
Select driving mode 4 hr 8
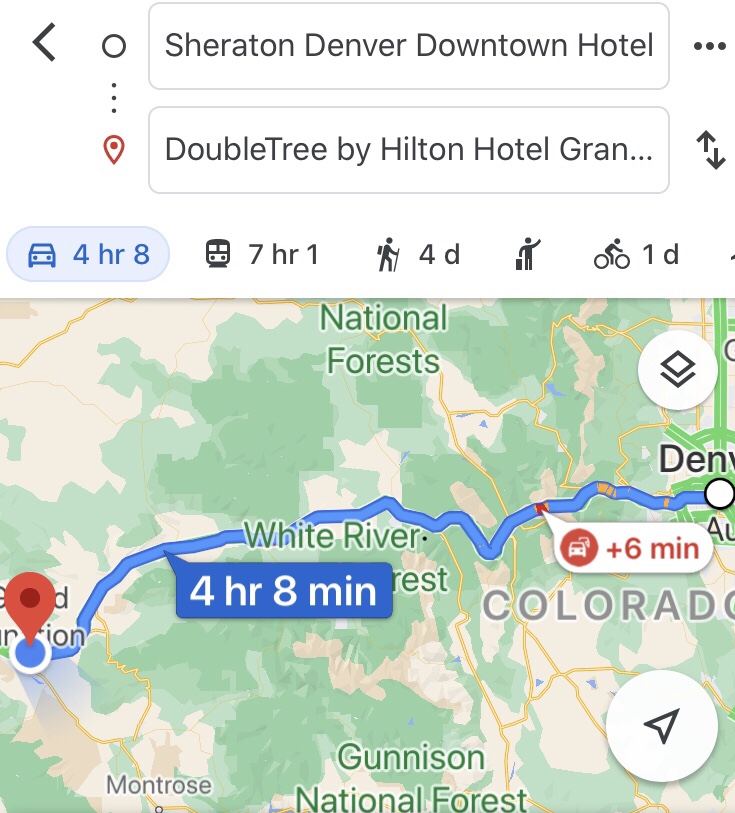click(88, 255)
